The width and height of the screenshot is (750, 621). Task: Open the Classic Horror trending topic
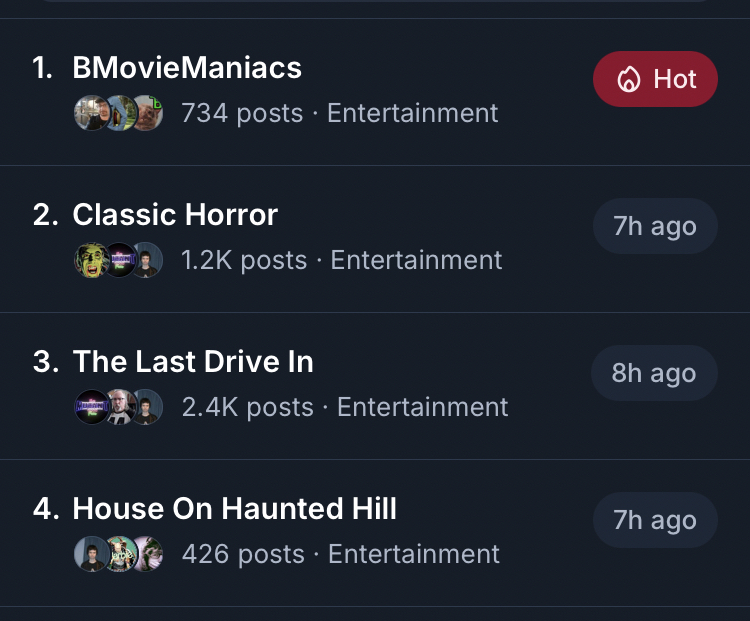[175, 215]
